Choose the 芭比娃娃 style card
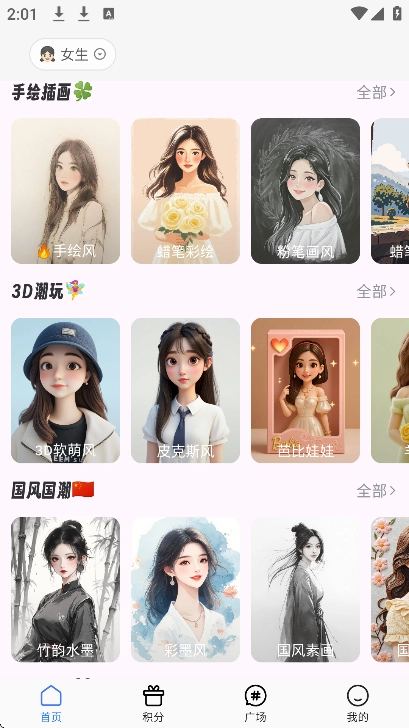 305,390
